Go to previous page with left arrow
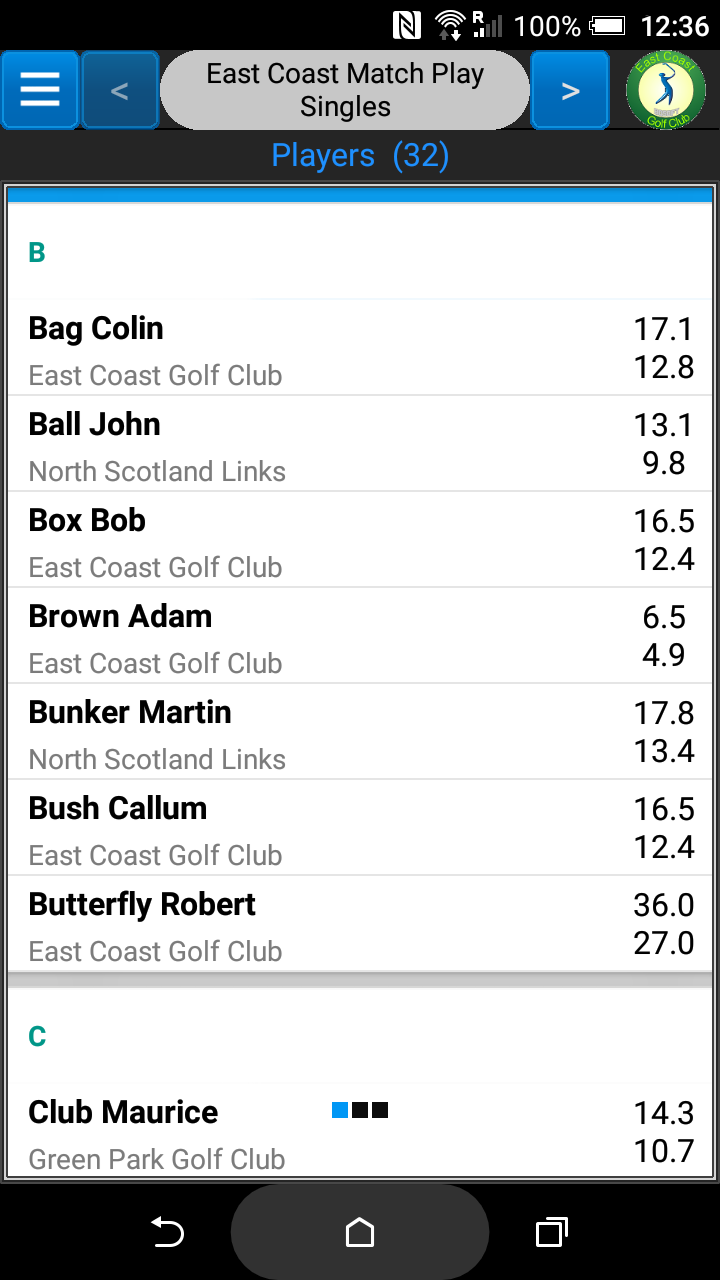This screenshot has width=720, height=1280. click(x=120, y=91)
